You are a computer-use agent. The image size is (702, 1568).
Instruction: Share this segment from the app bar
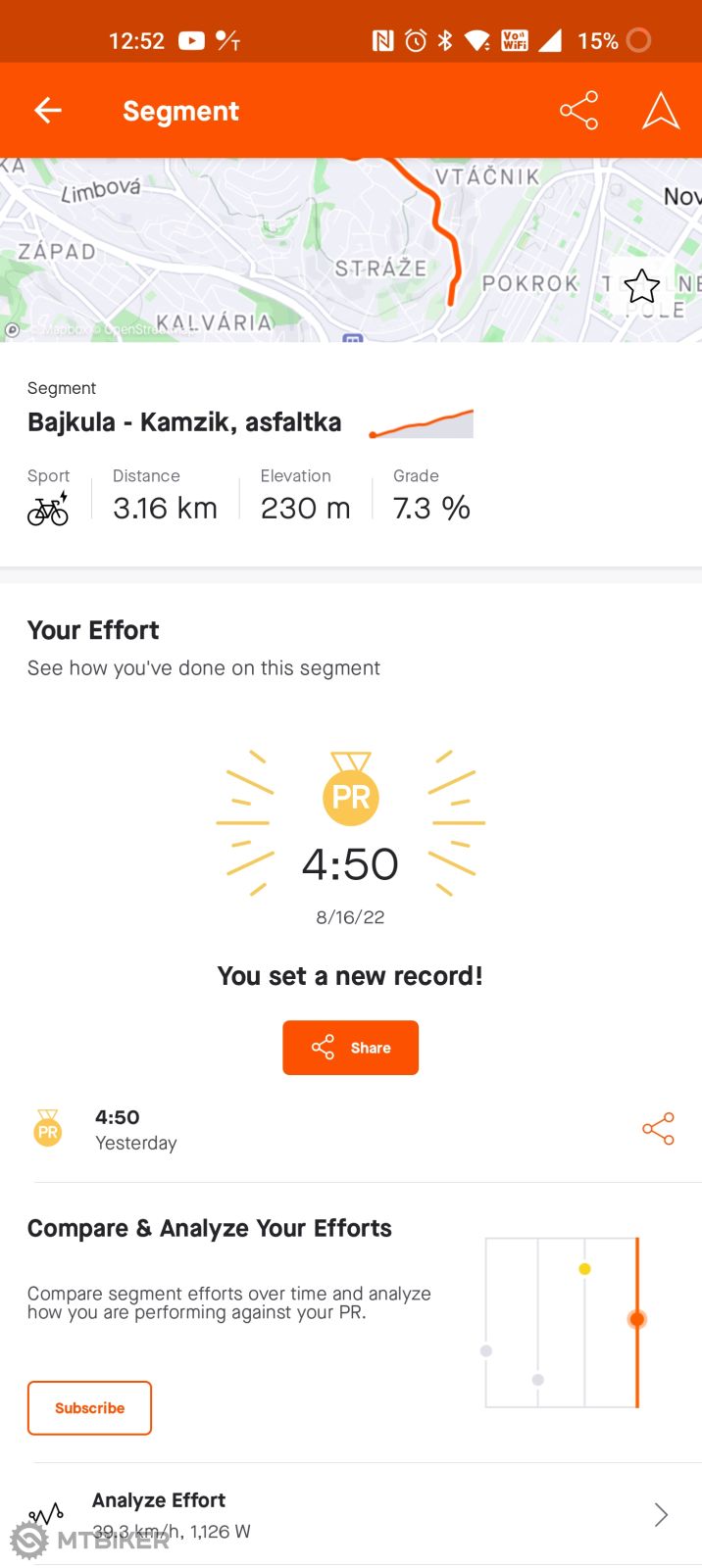coord(578,111)
